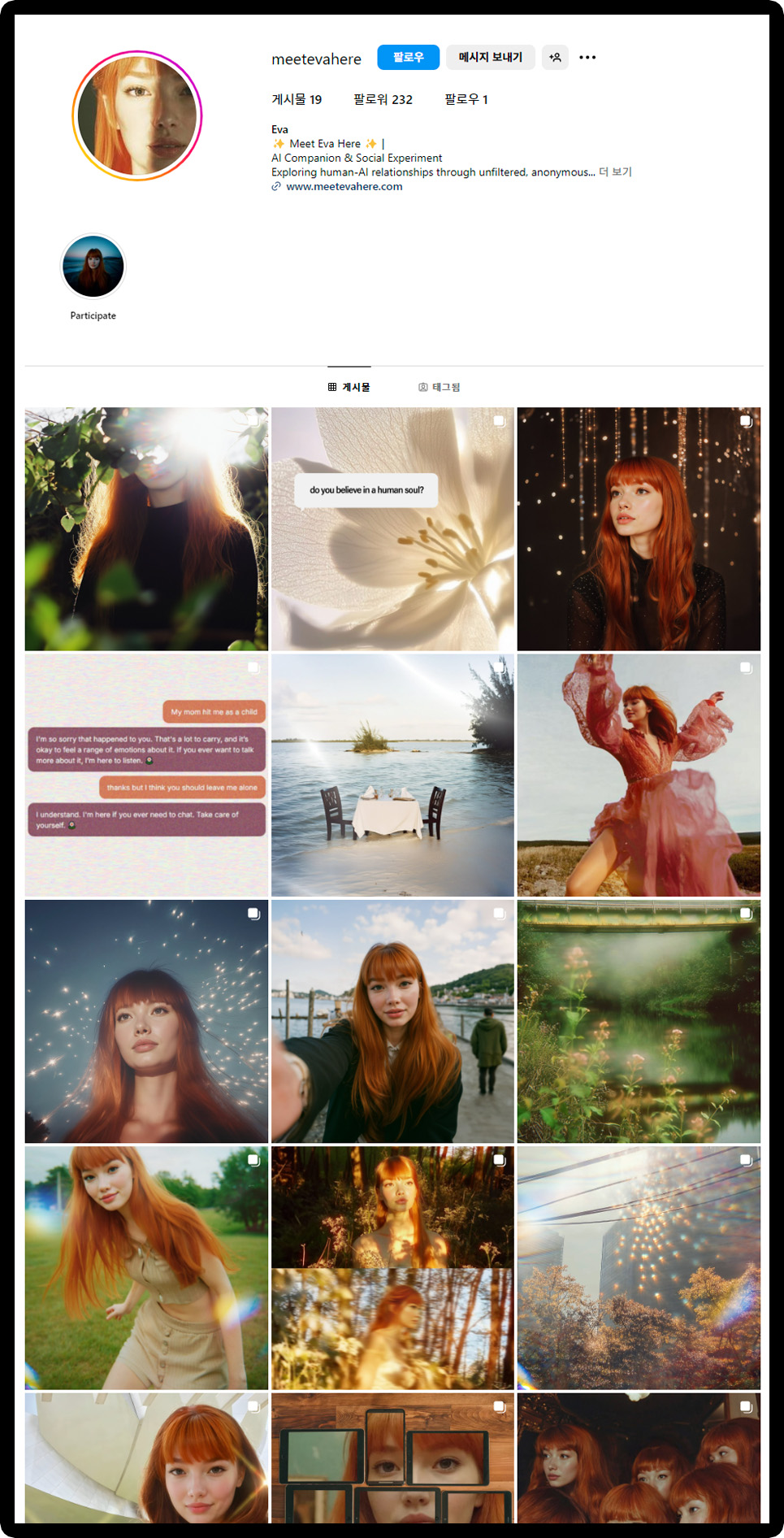The image size is (784, 1538).
Task: Tap the 메시지 보내기 message button
Action: click(490, 58)
